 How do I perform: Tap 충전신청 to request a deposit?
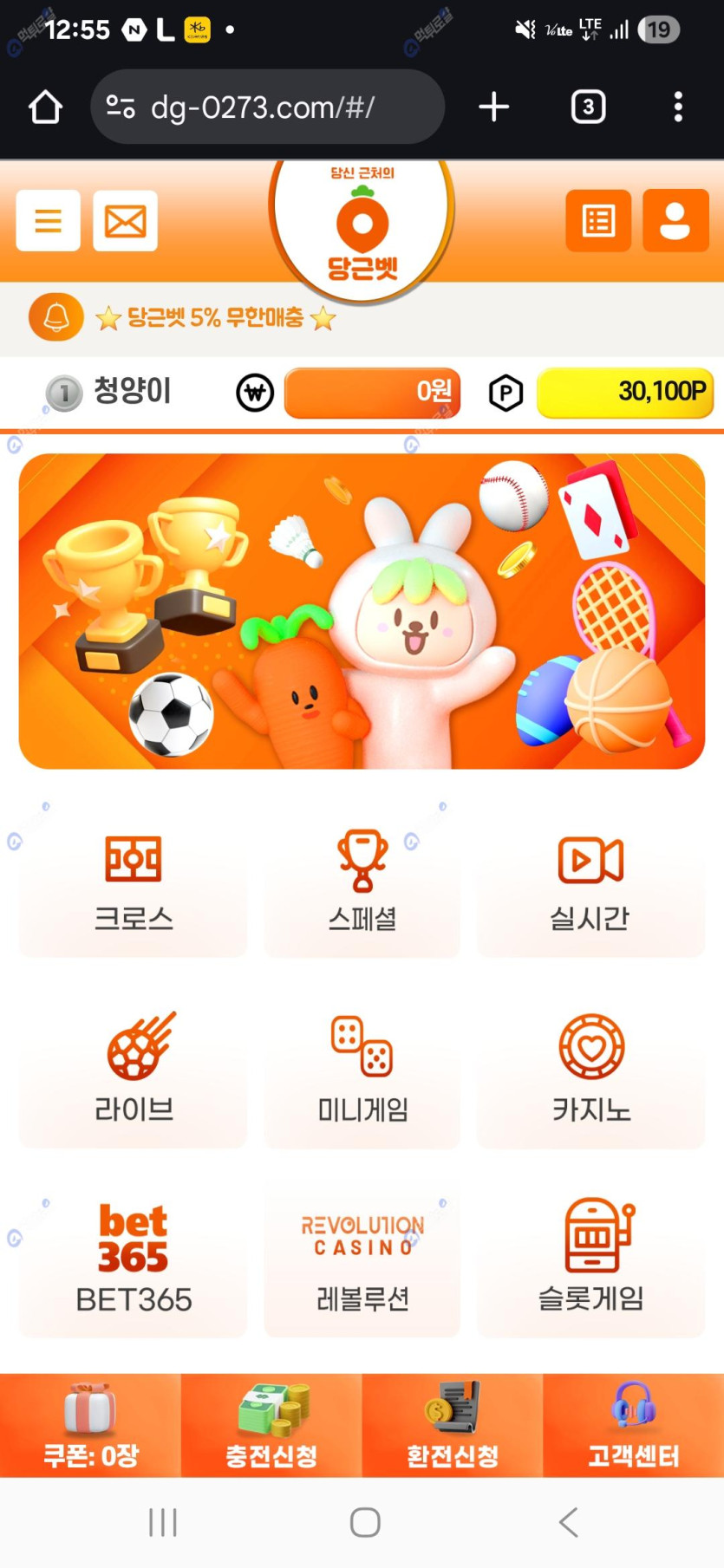point(271,1426)
